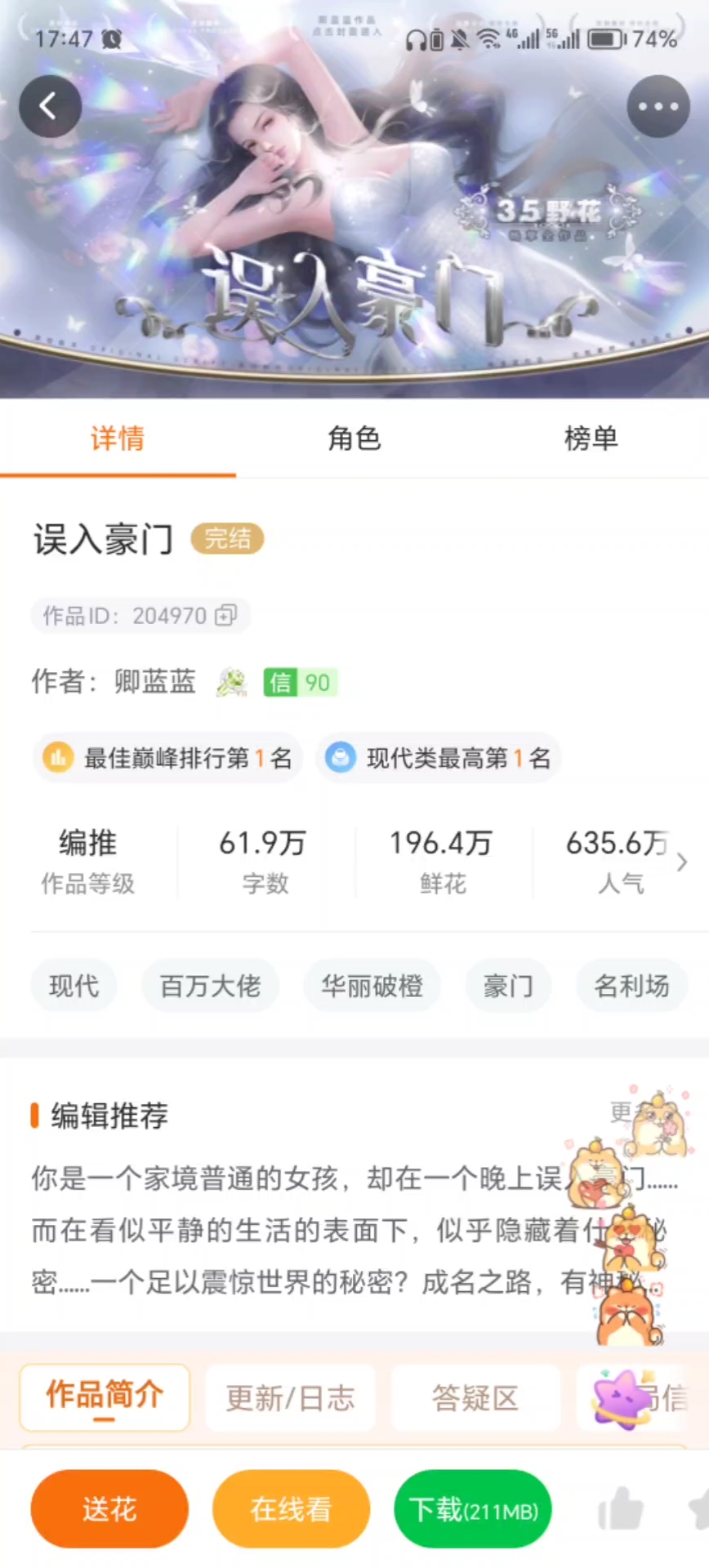Tap the 送花 button
Image resolution: width=709 pixels, height=1568 pixels.
[109, 1509]
